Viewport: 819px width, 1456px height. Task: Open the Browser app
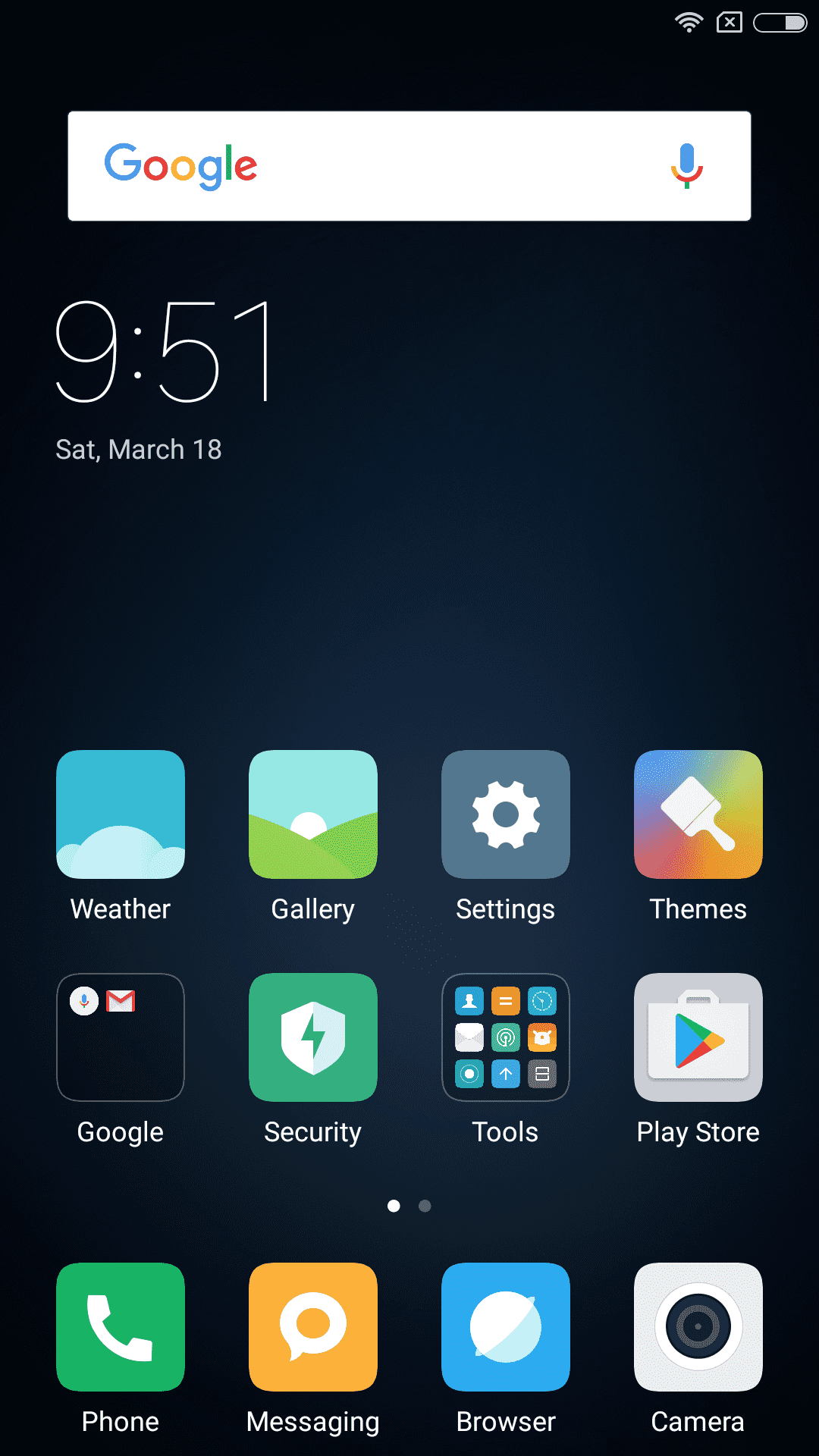506,1327
